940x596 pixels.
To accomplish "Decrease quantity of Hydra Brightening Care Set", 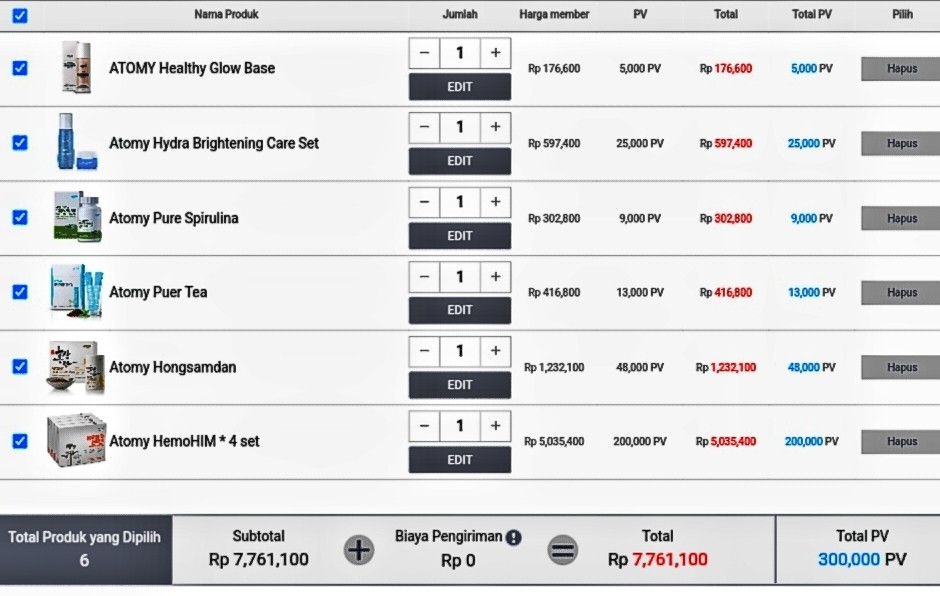I will click(424, 128).
